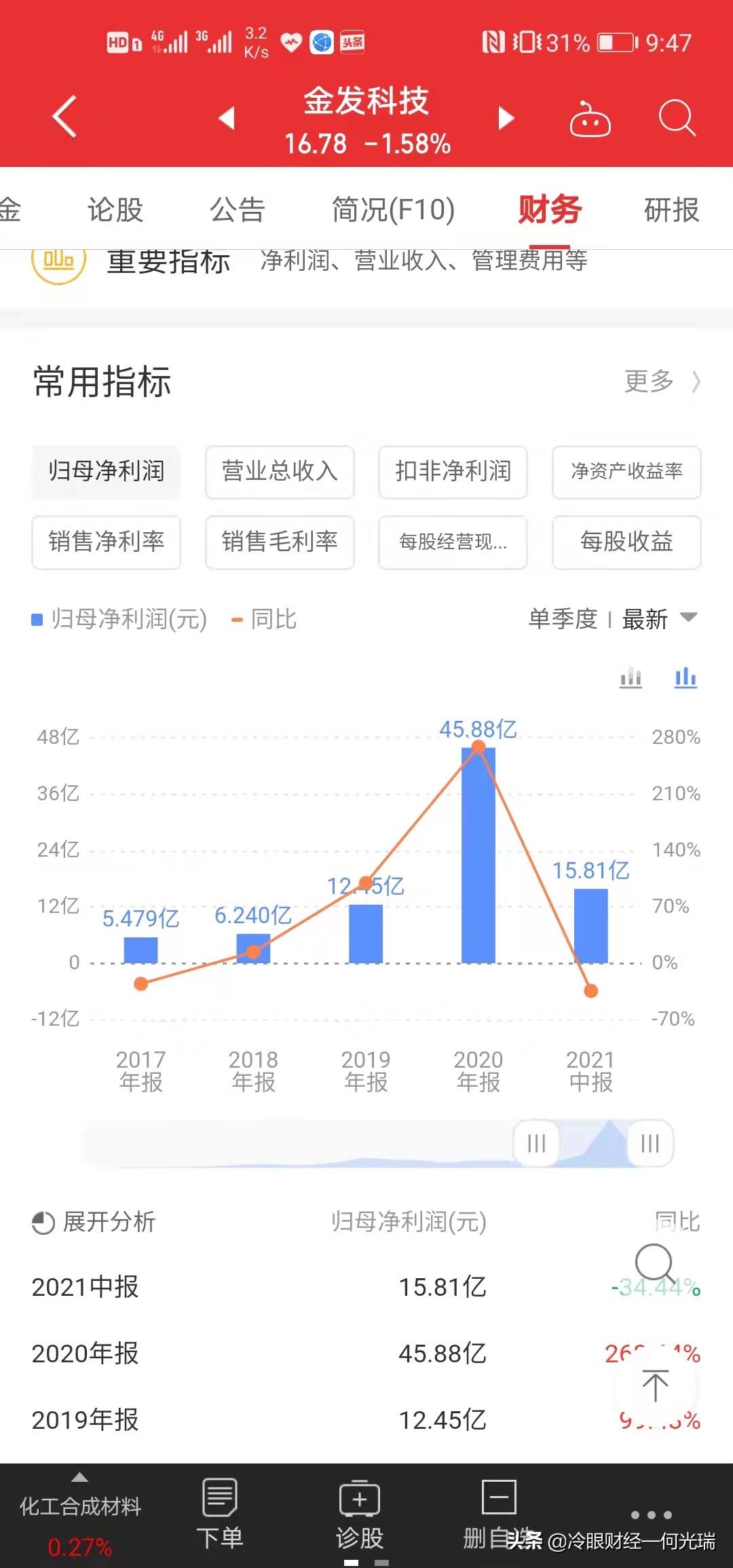Open search from the magnifier in header
Image resolution: width=733 pixels, height=1568 pixels.
click(x=677, y=118)
